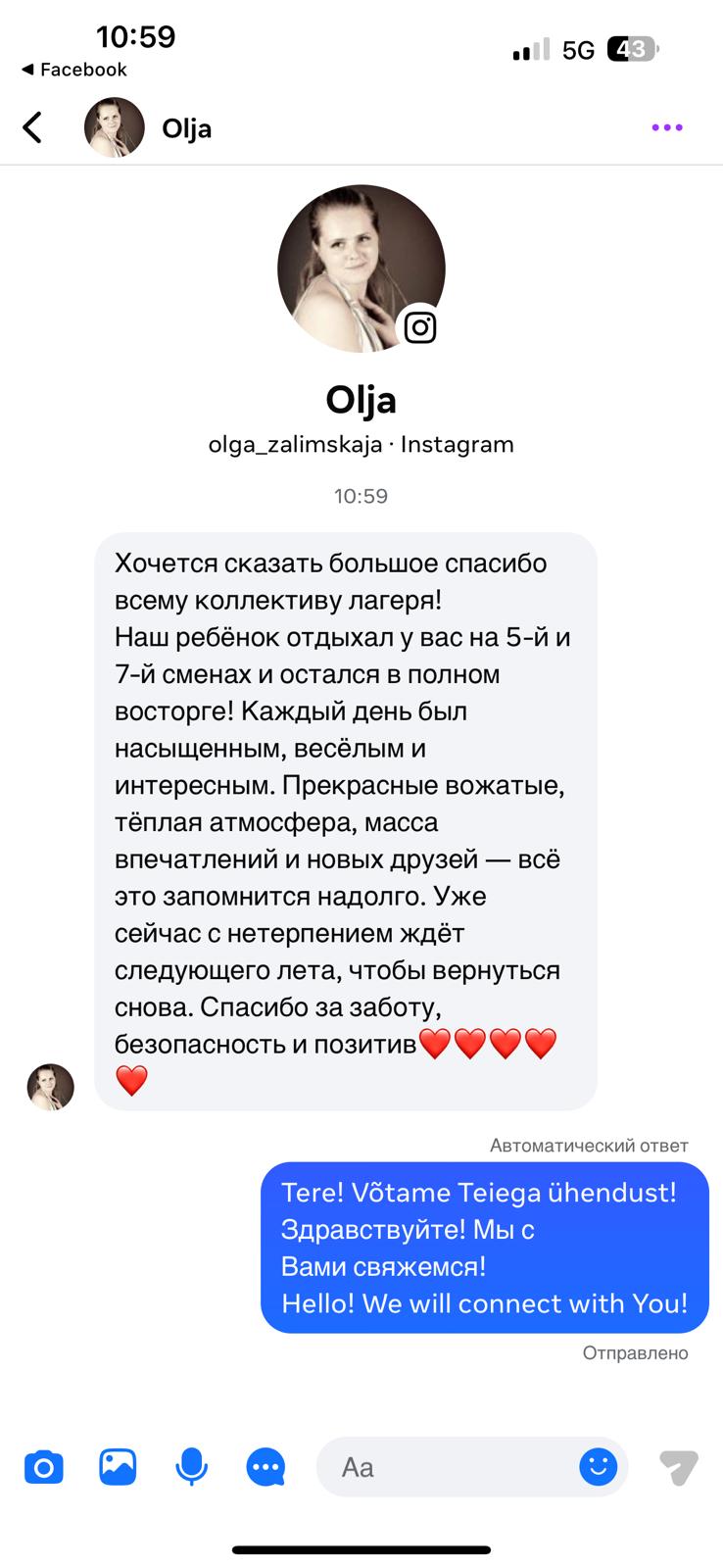
Task: Open the camera to take a photo
Action: pos(43,1467)
